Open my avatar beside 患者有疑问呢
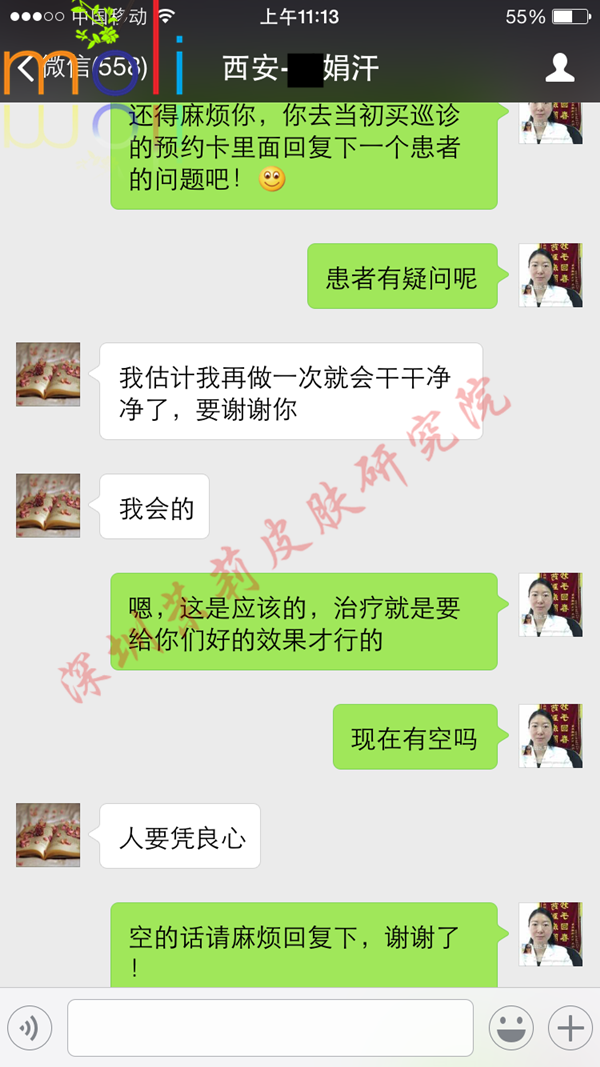Screen dimensions: 600x1067 click(550, 274)
